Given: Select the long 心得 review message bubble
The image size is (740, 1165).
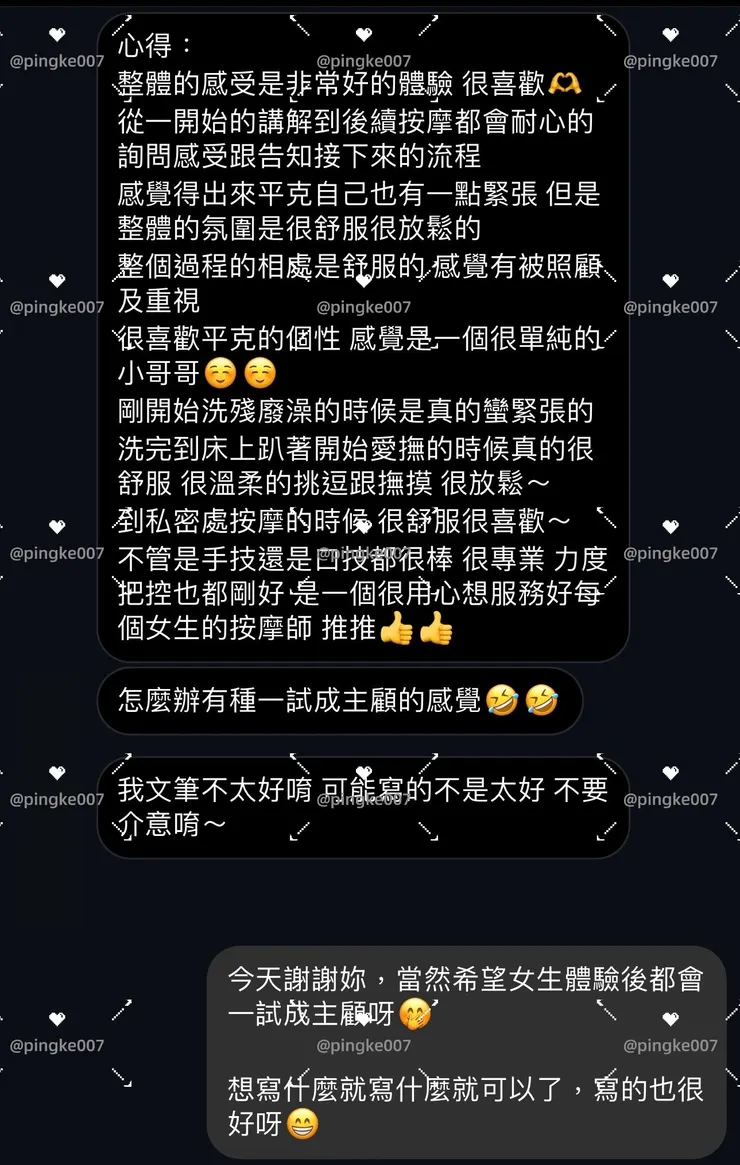Looking at the screenshot, I should coord(365,335).
